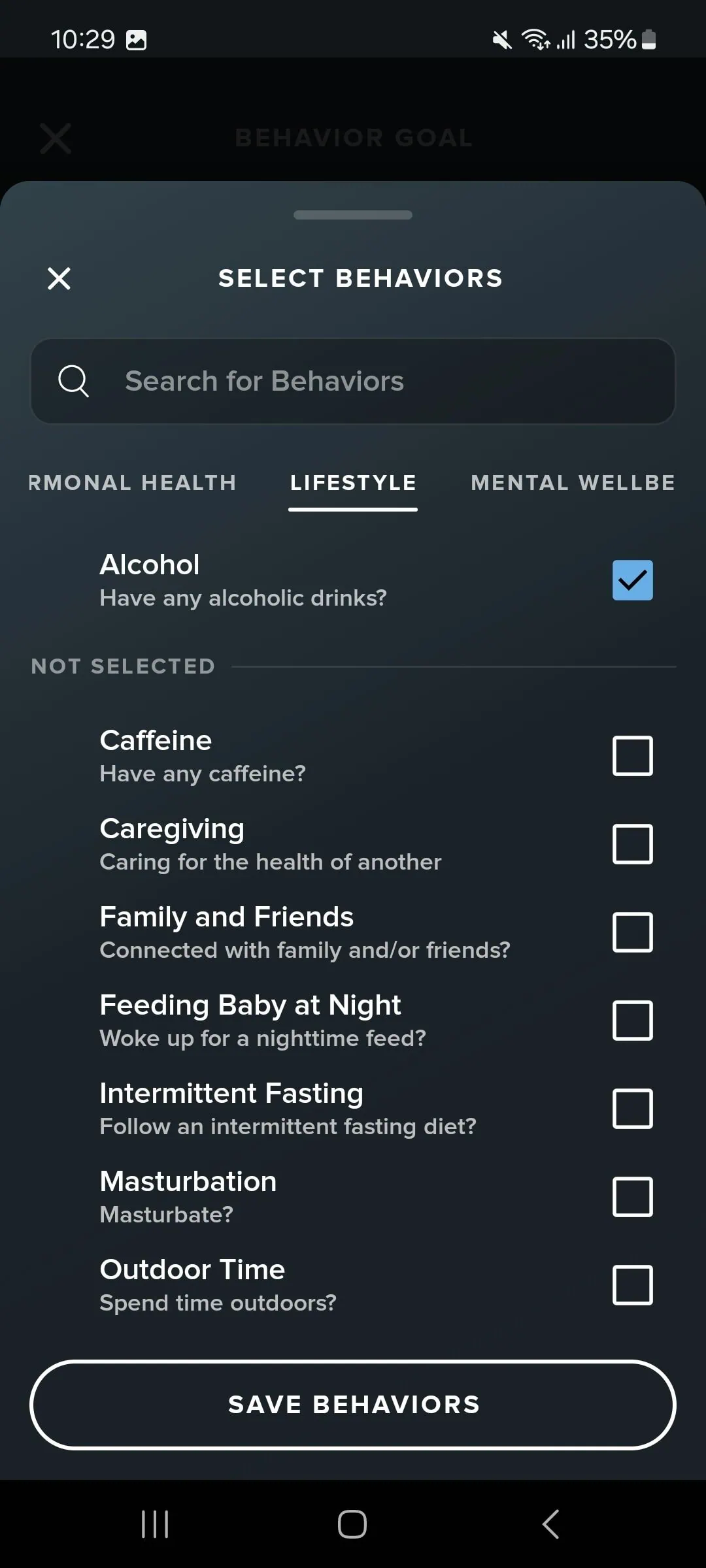This screenshot has width=706, height=1568.
Task: Go back with the system back button
Action: point(550,1524)
